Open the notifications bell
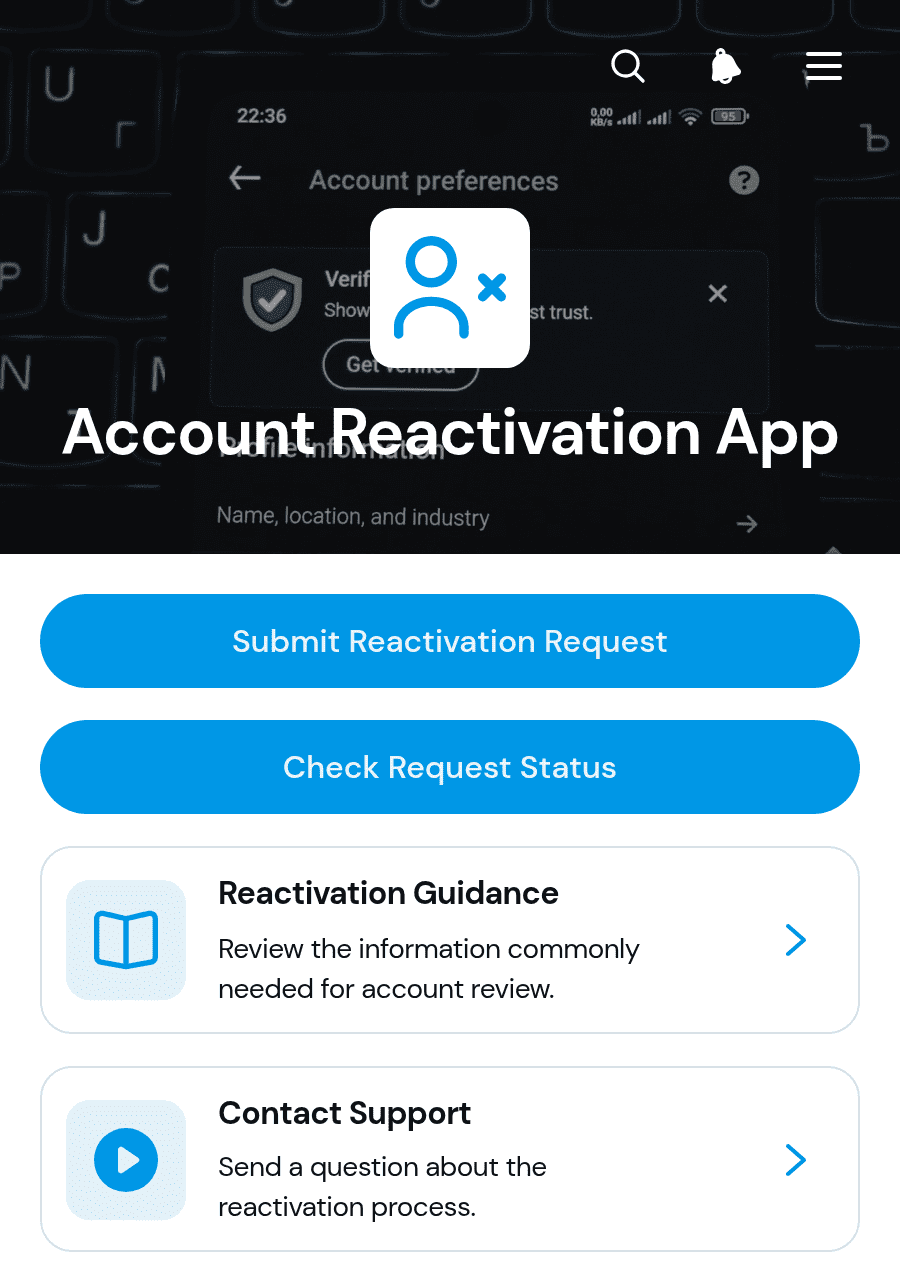The image size is (900, 1278). [725, 67]
